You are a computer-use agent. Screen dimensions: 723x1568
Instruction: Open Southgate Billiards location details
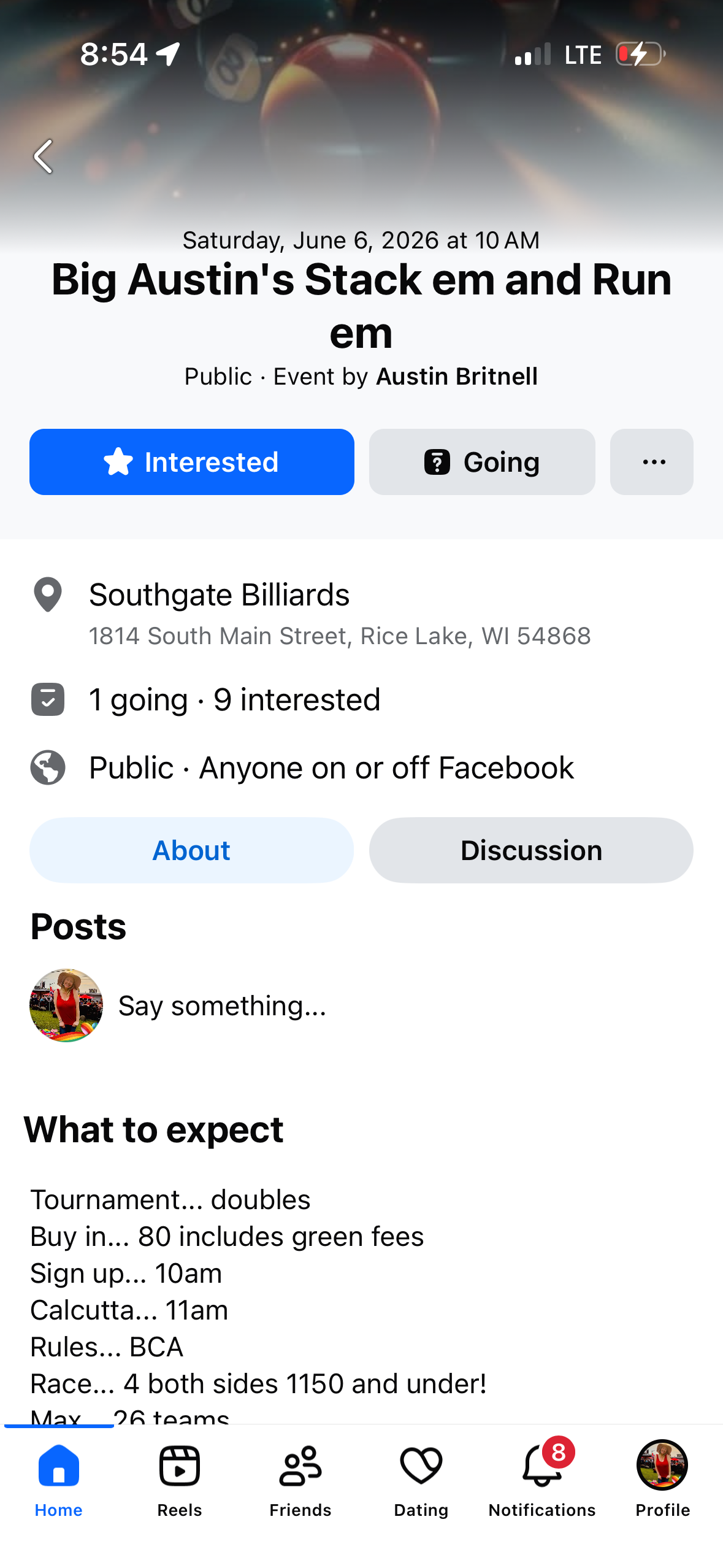point(219,595)
